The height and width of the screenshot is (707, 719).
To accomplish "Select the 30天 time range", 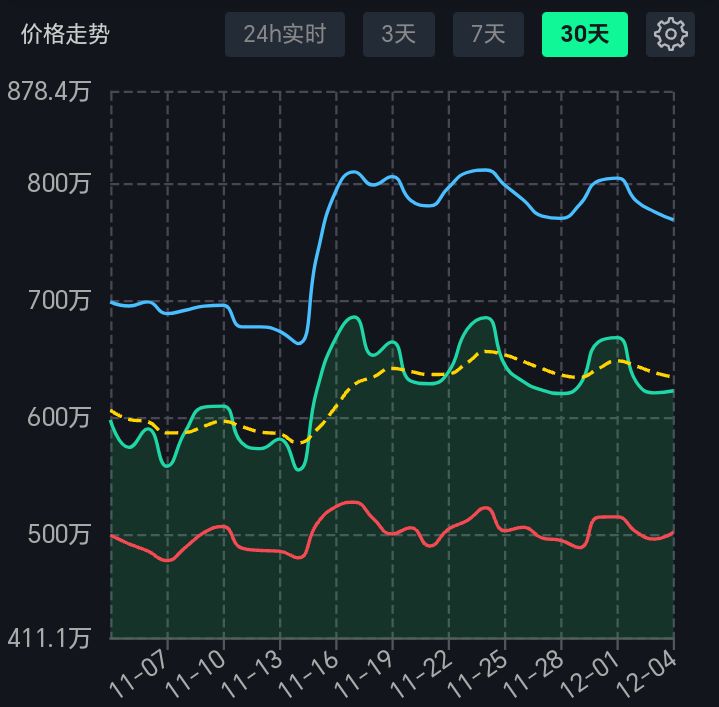I will coord(584,34).
